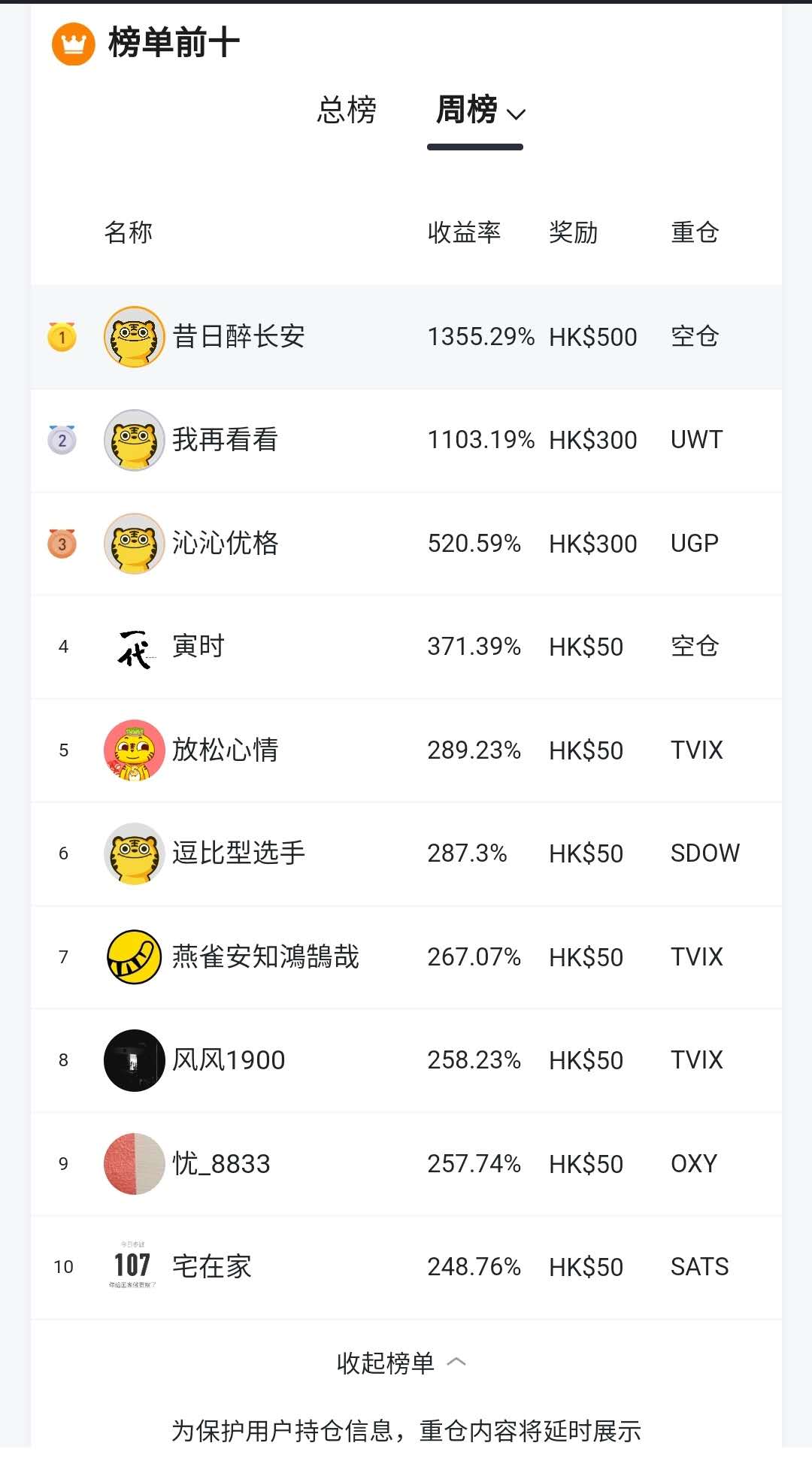812x1458 pixels.
Task: Switch to the 总榜 tab
Action: [x=347, y=110]
